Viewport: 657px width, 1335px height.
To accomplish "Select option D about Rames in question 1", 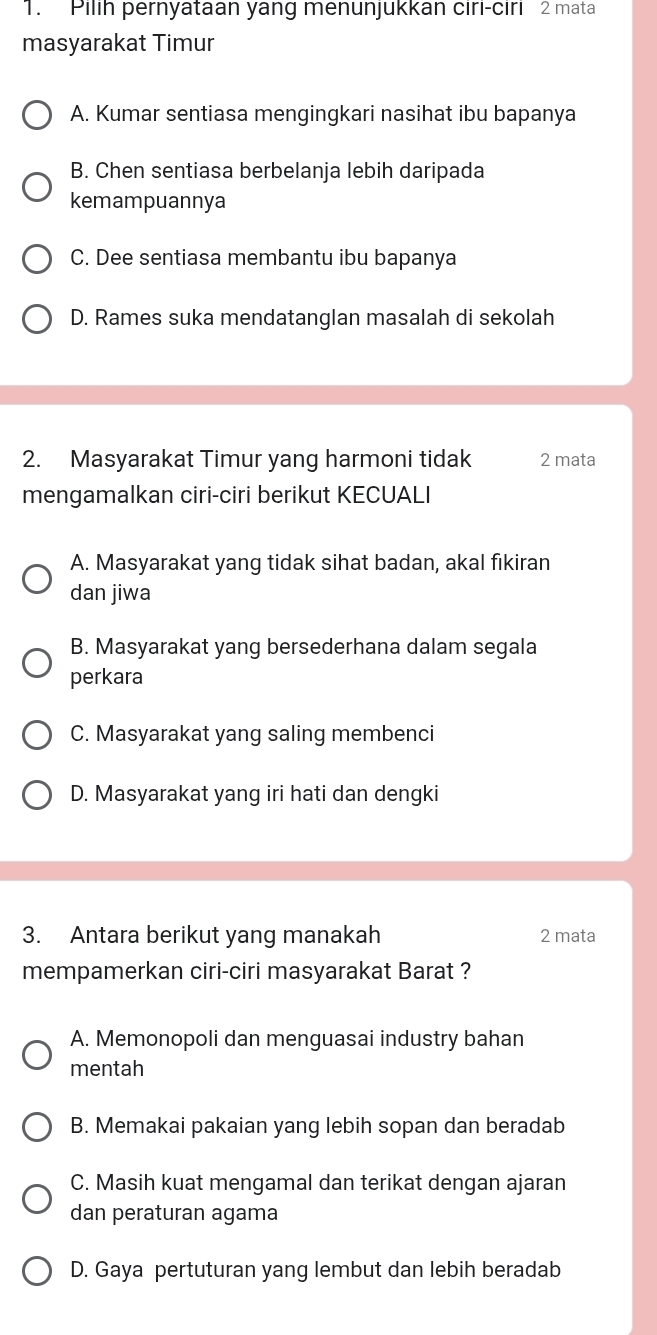I will [x=37, y=319].
